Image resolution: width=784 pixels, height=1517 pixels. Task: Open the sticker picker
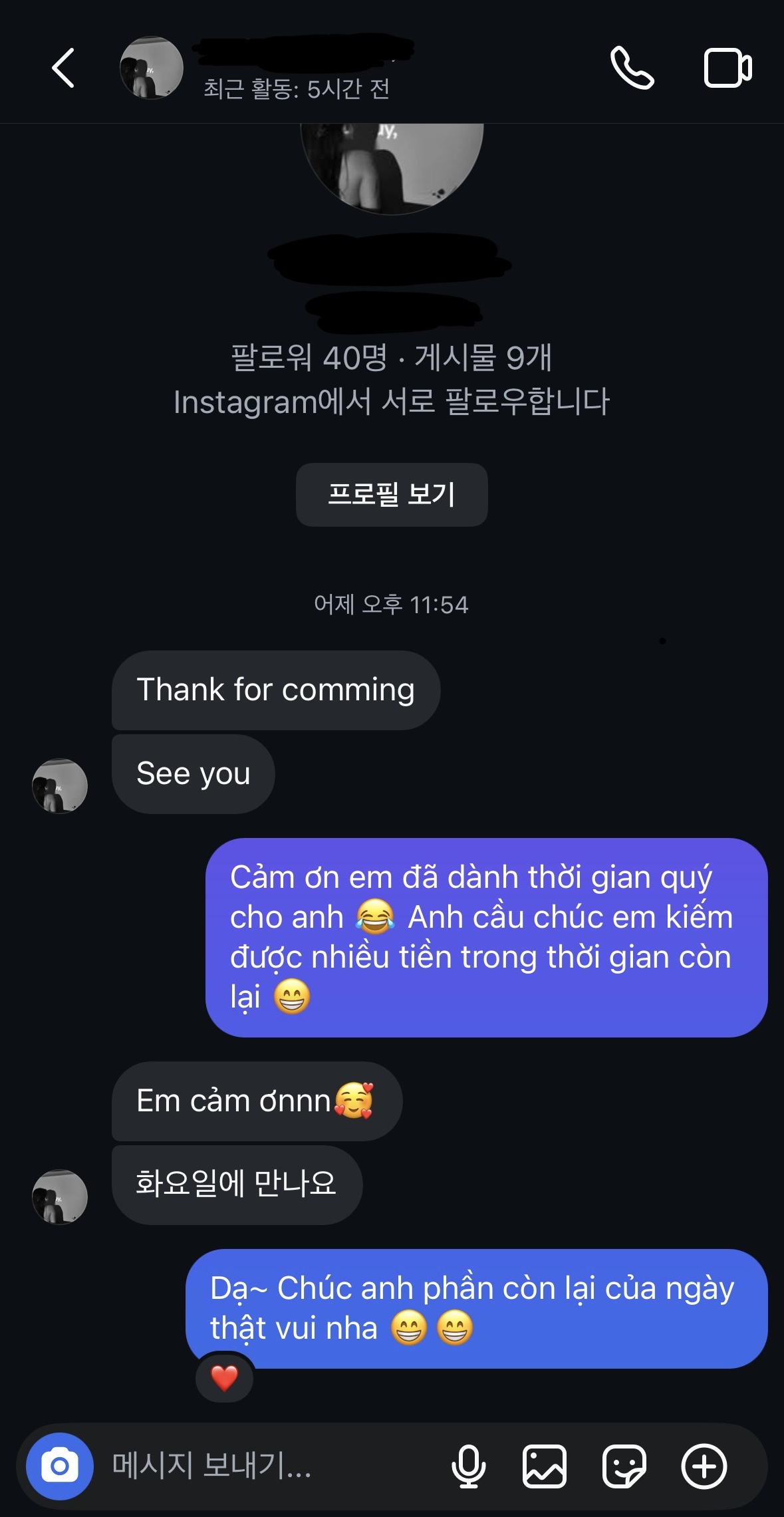pyautogui.click(x=624, y=1466)
